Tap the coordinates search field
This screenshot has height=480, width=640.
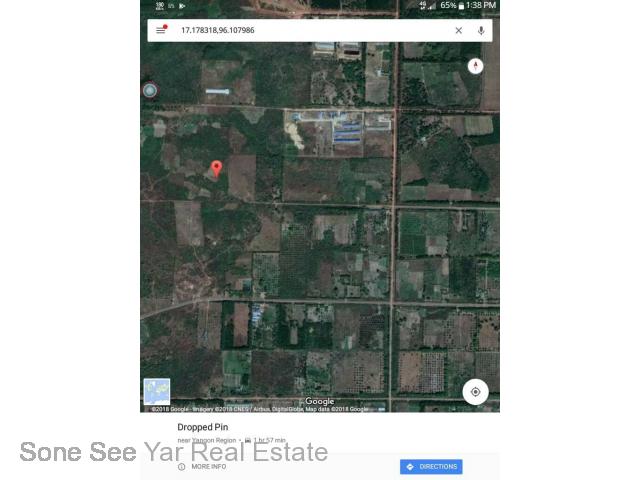(313, 30)
